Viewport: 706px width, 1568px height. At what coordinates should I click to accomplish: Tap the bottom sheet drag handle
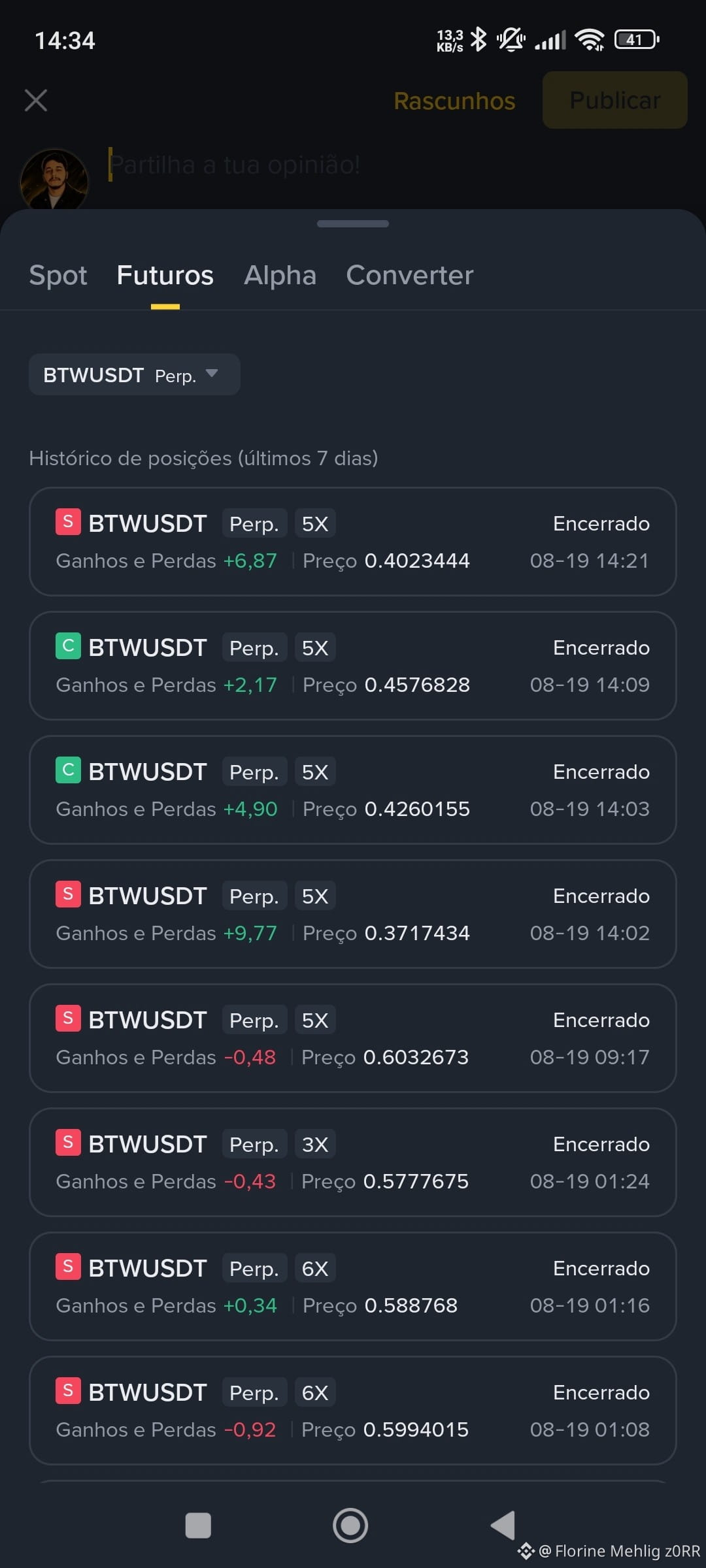353,223
